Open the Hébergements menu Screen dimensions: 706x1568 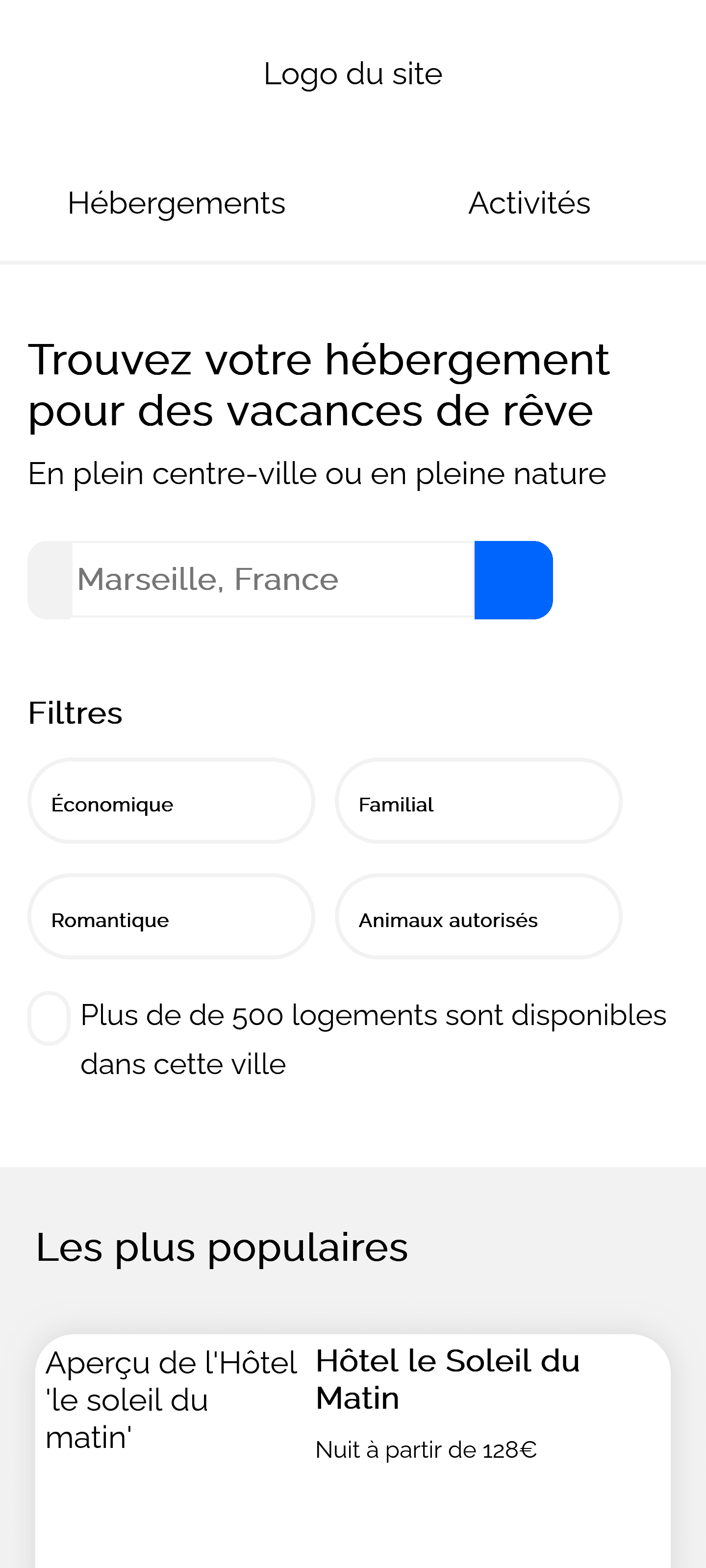[x=176, y=203]
